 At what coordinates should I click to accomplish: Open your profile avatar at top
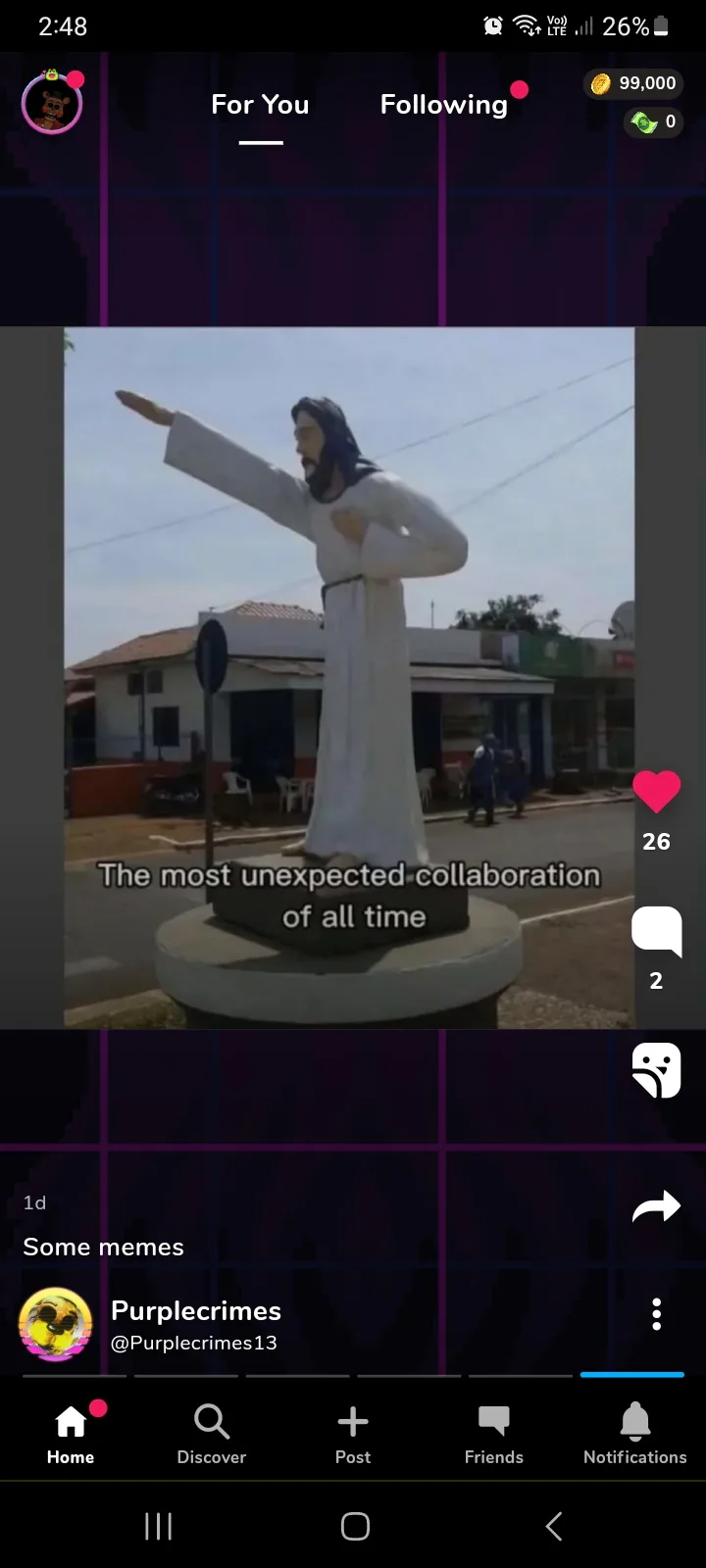tap(52, 103)
